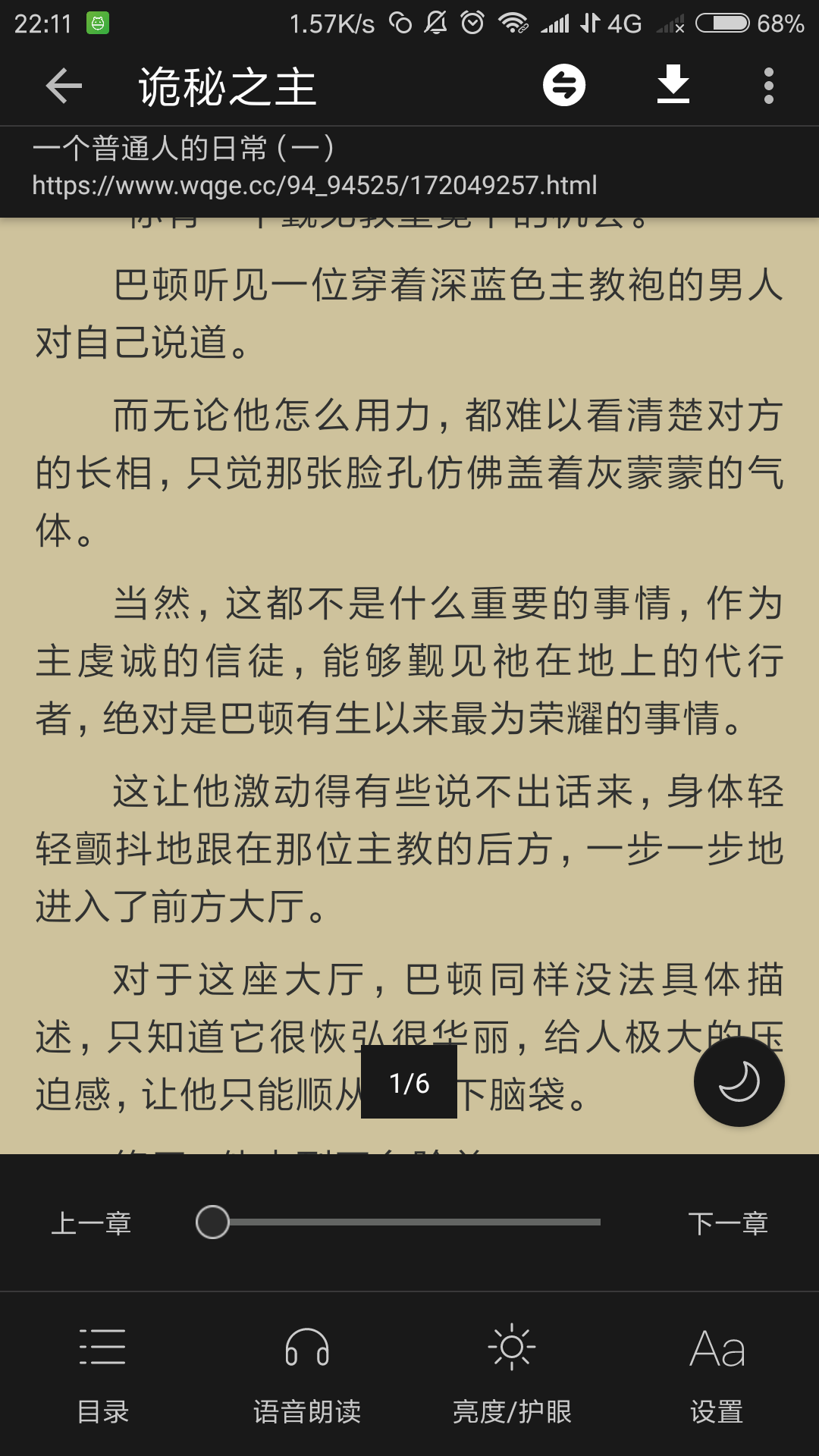819x1456 pixels.
Task: Go to previous chapter 上一章
Action: point(91,1223)
